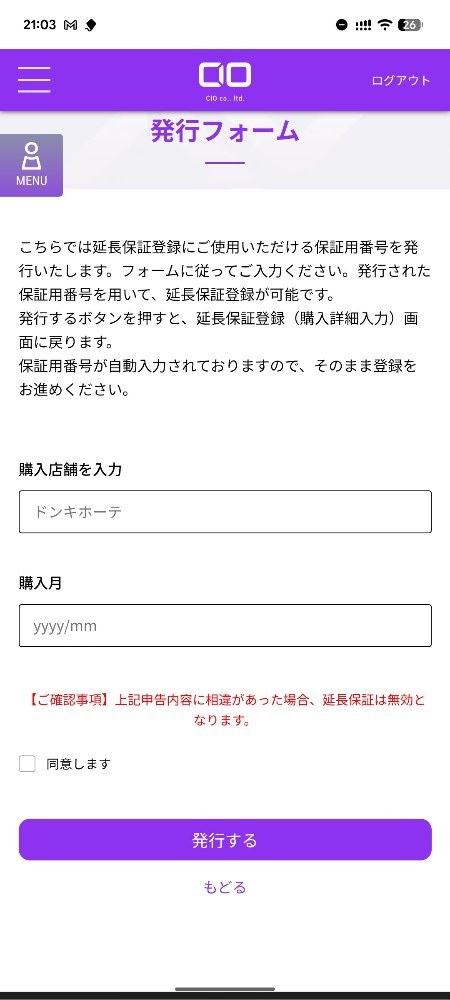Open the hamburger drawer menu

pos(34,80)
